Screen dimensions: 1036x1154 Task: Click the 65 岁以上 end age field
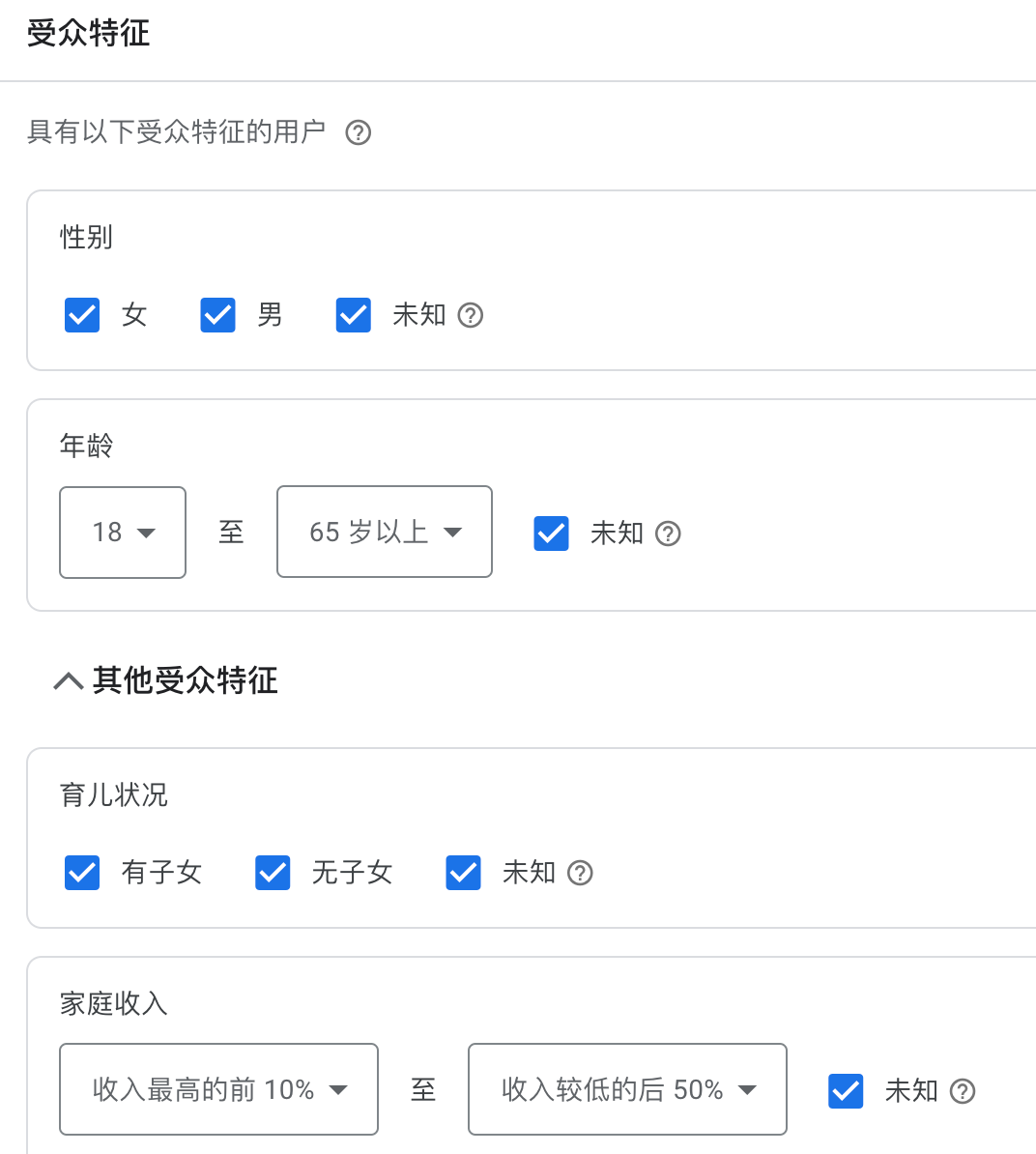[384, 532]
